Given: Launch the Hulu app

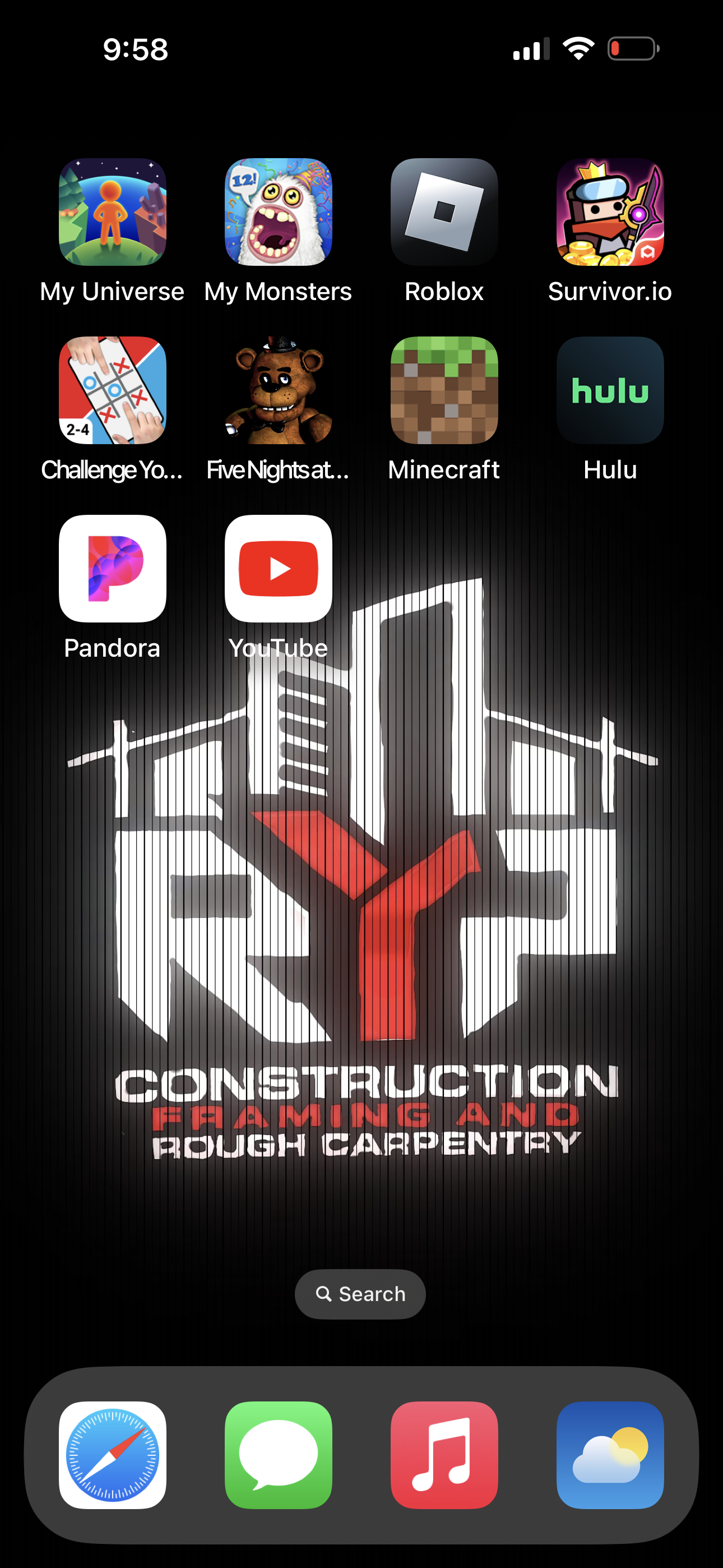Looking at the screenshot, I should click(610, 390).
